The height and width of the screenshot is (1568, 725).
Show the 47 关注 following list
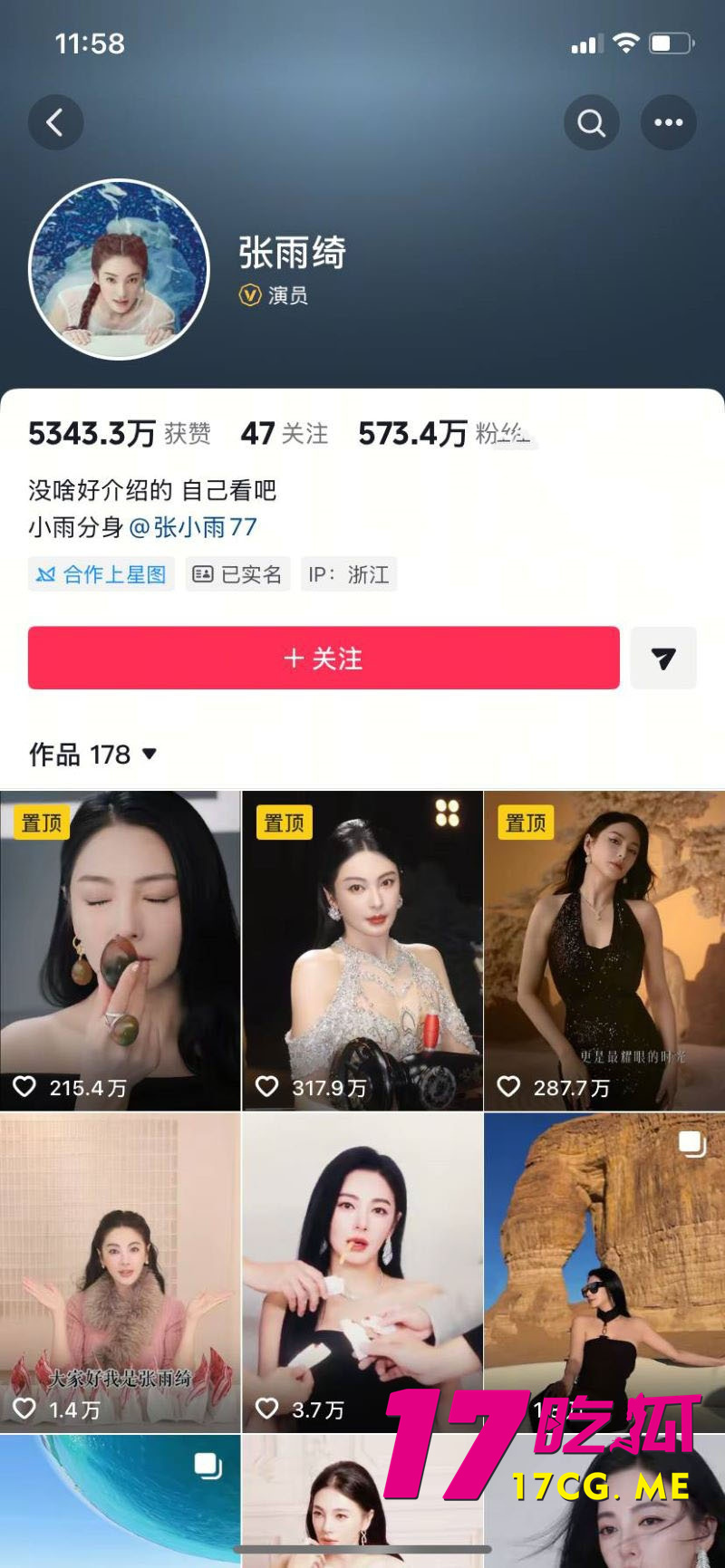coord(285,434)
